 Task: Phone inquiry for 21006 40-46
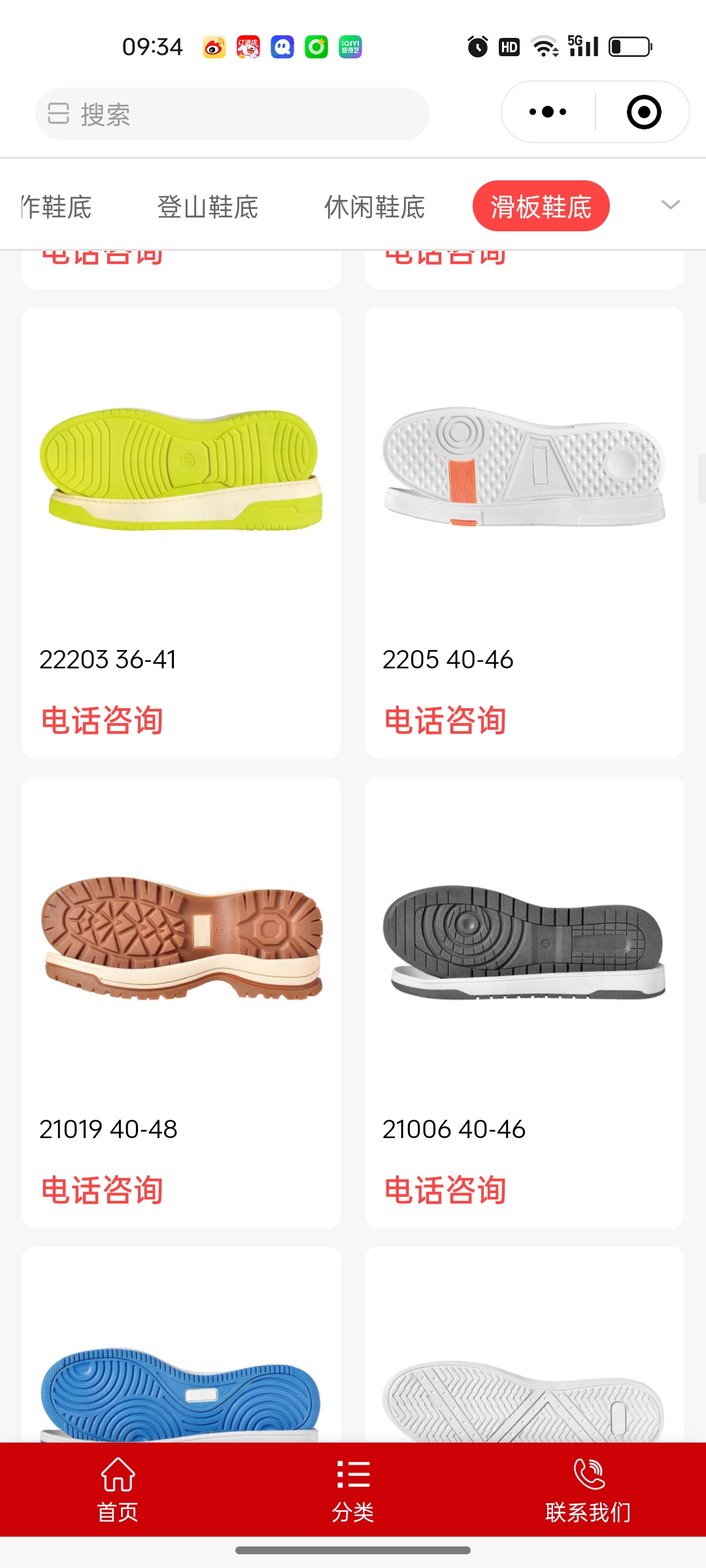445,1190
